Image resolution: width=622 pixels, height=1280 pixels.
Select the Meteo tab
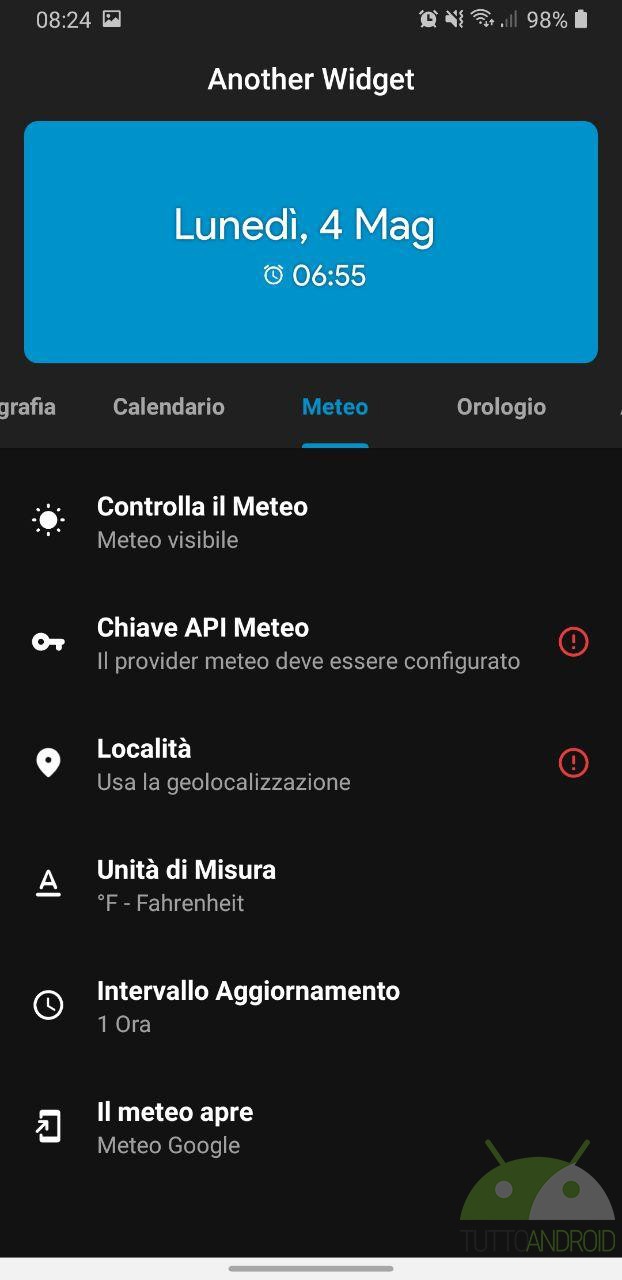point(335,407)
